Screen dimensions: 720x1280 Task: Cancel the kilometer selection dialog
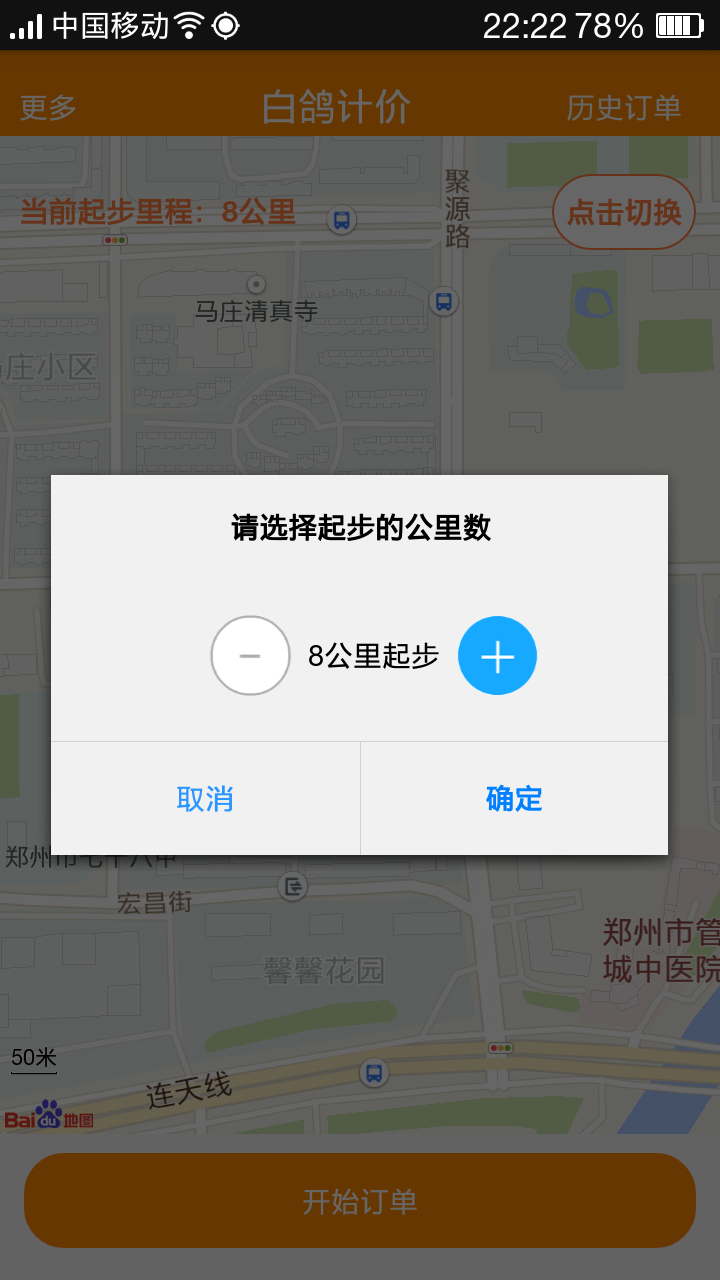click(x=205, y=799)
